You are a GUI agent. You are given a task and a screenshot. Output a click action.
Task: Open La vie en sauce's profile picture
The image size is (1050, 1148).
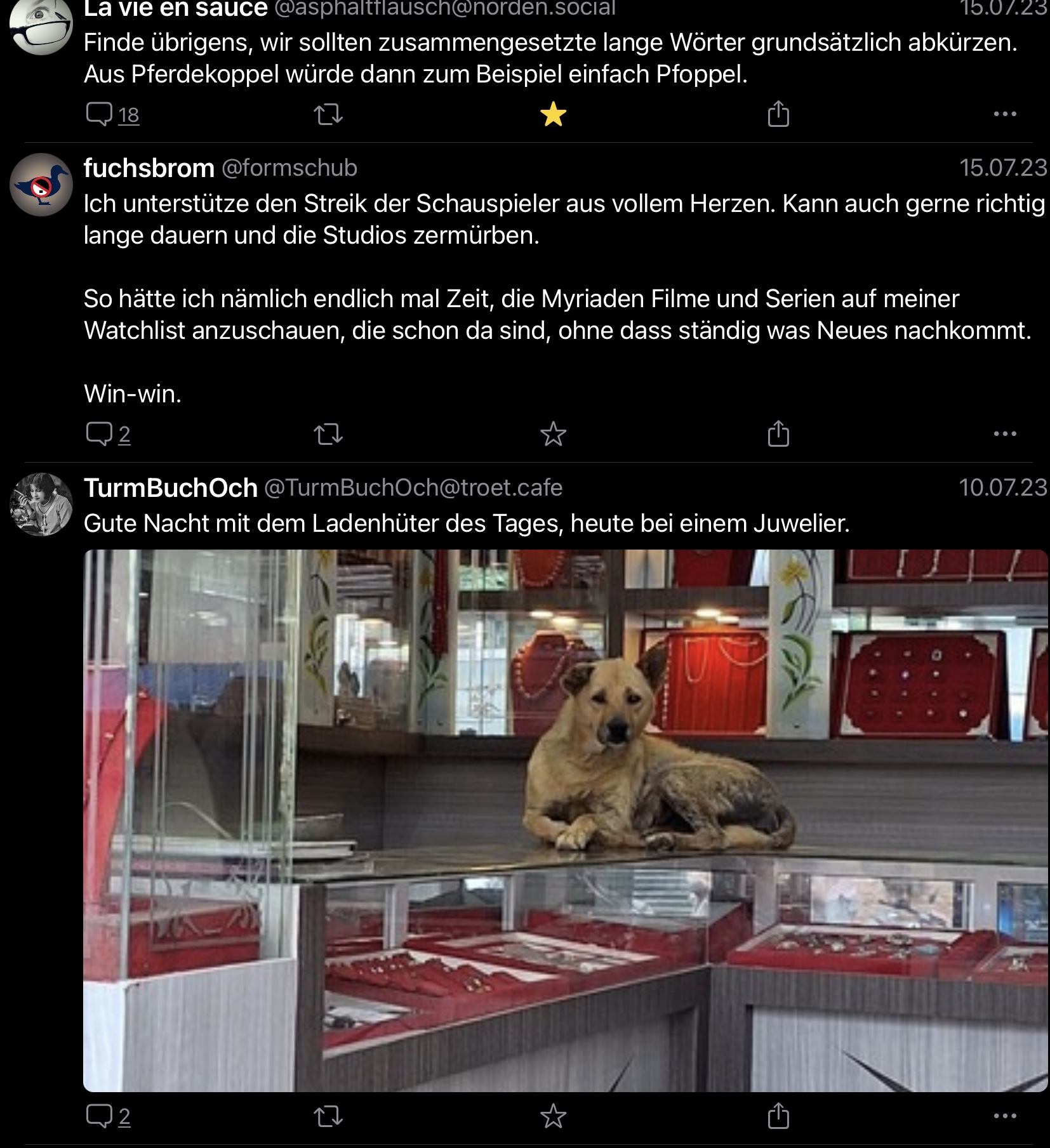tap(41, 25)
